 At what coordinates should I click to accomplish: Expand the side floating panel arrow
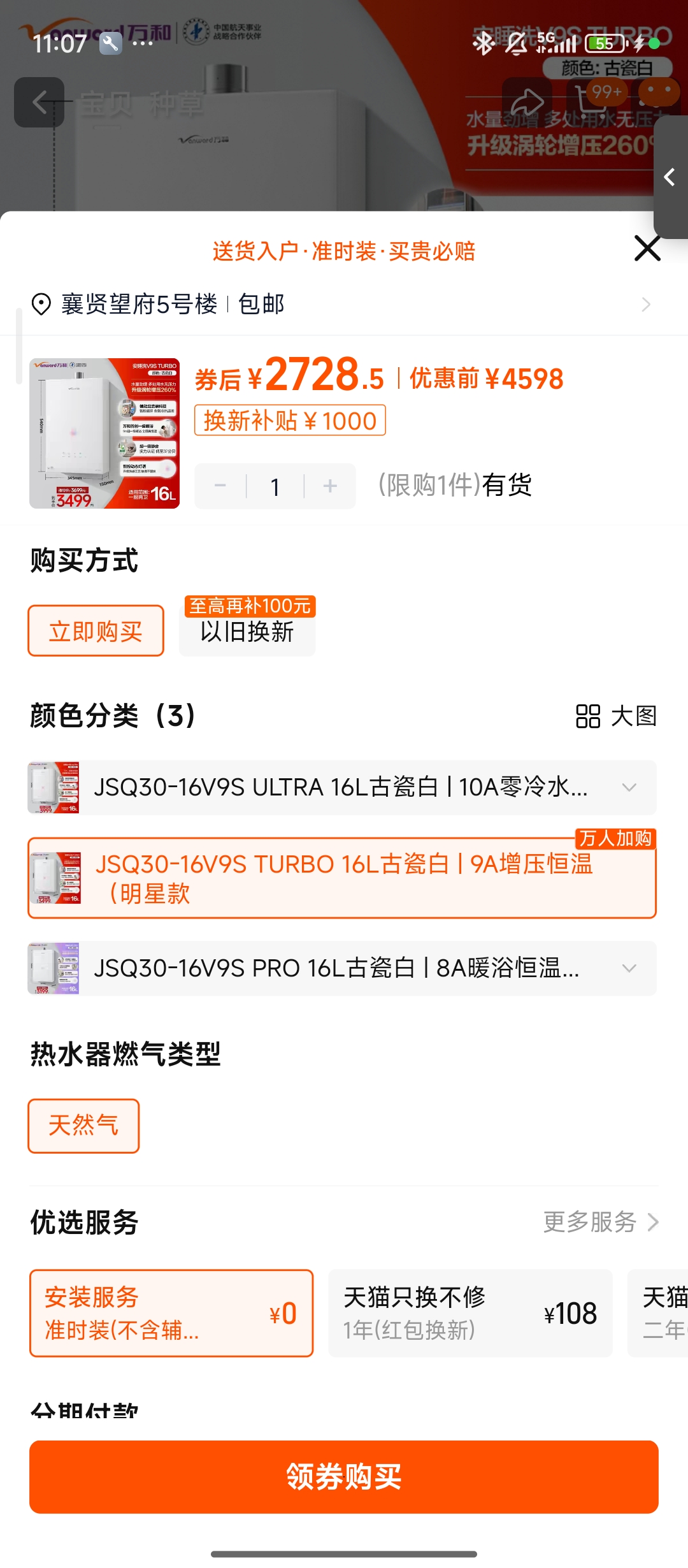[670, 177]
